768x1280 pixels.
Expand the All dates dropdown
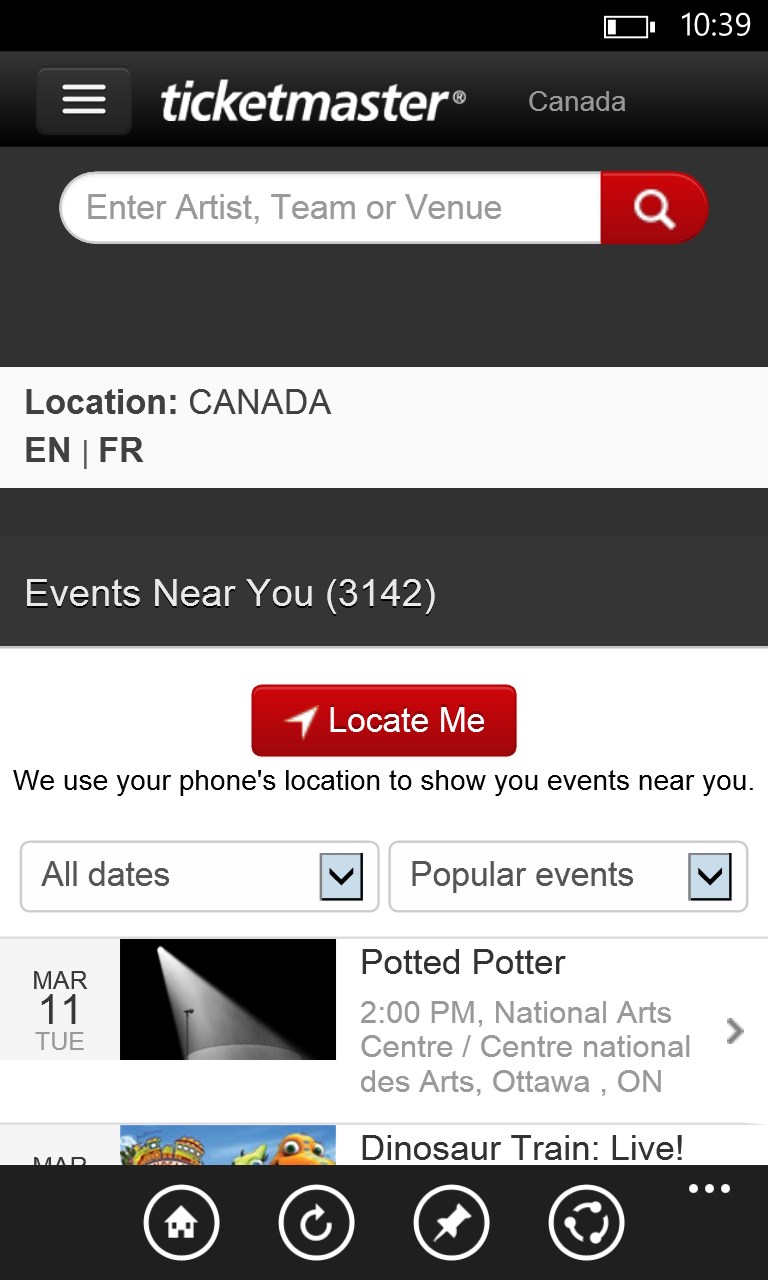click(x=199, y=876)
